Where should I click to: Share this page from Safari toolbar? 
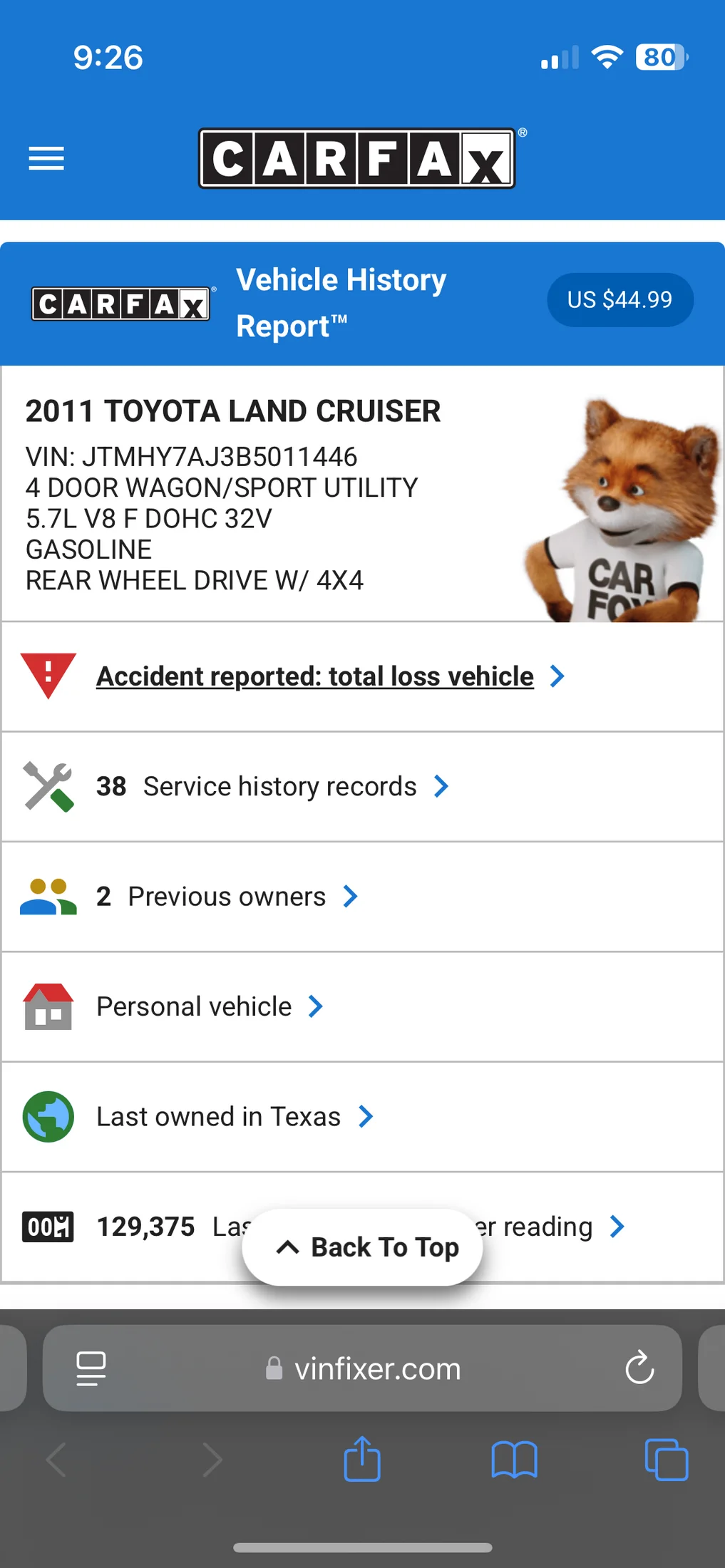click(362, 1460)
